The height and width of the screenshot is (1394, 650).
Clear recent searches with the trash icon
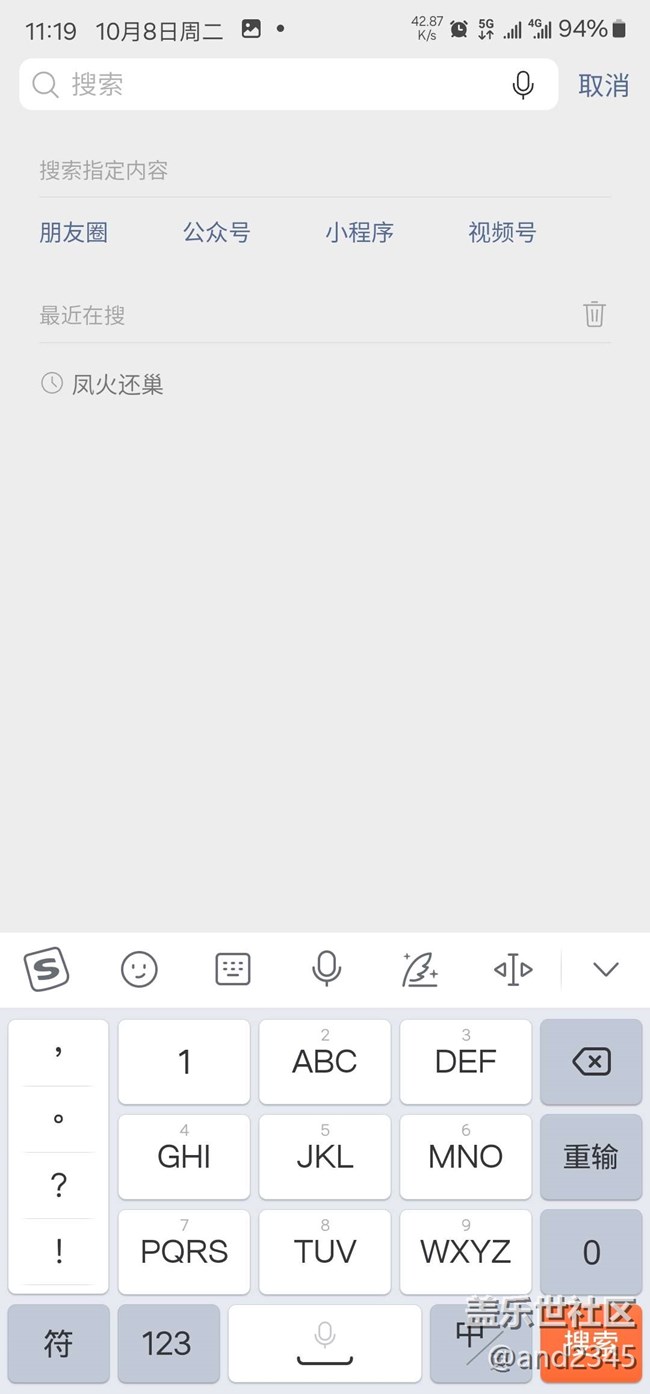(594, 314)
